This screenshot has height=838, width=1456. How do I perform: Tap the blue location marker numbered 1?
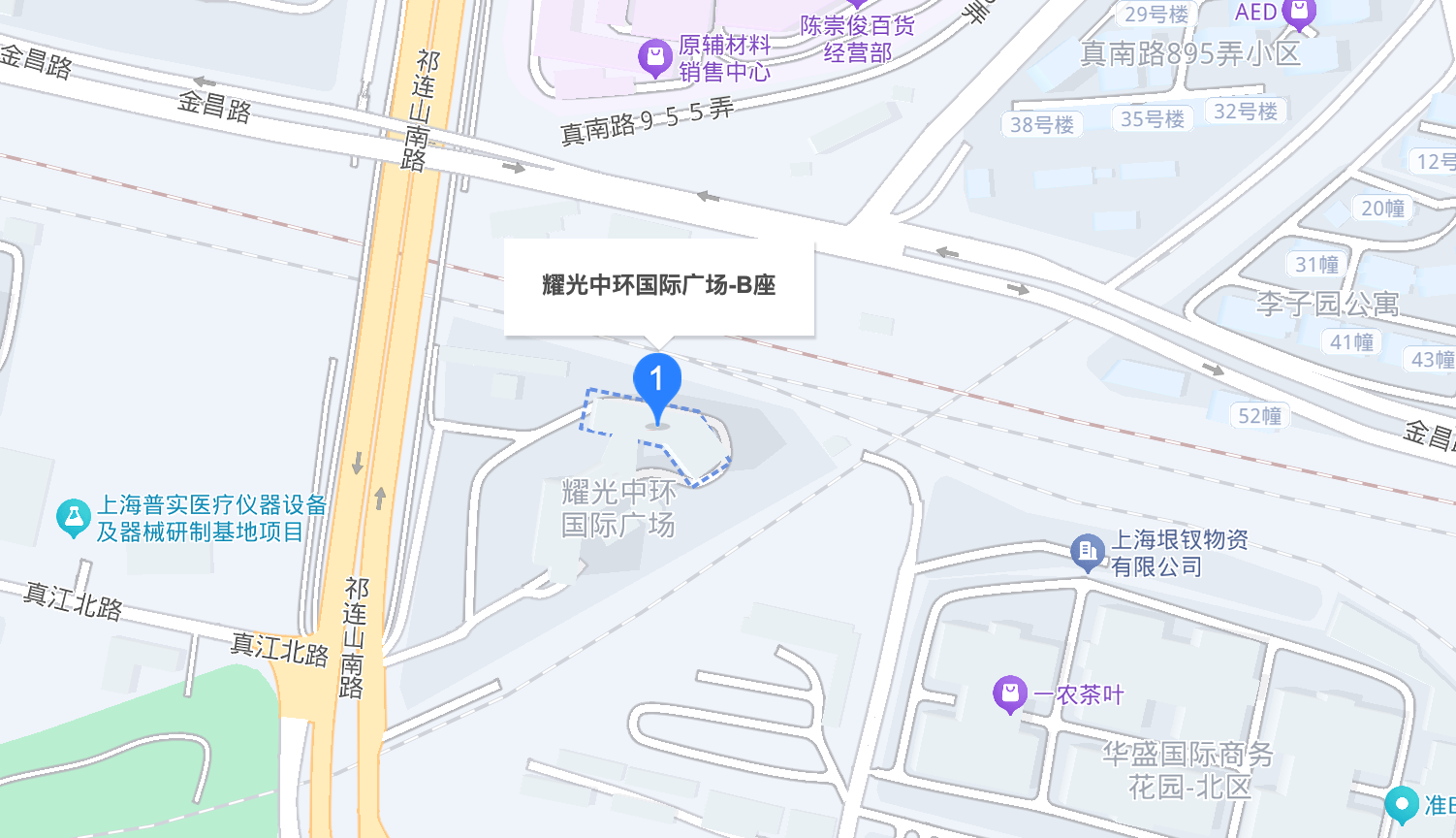[x=657, y=383]
